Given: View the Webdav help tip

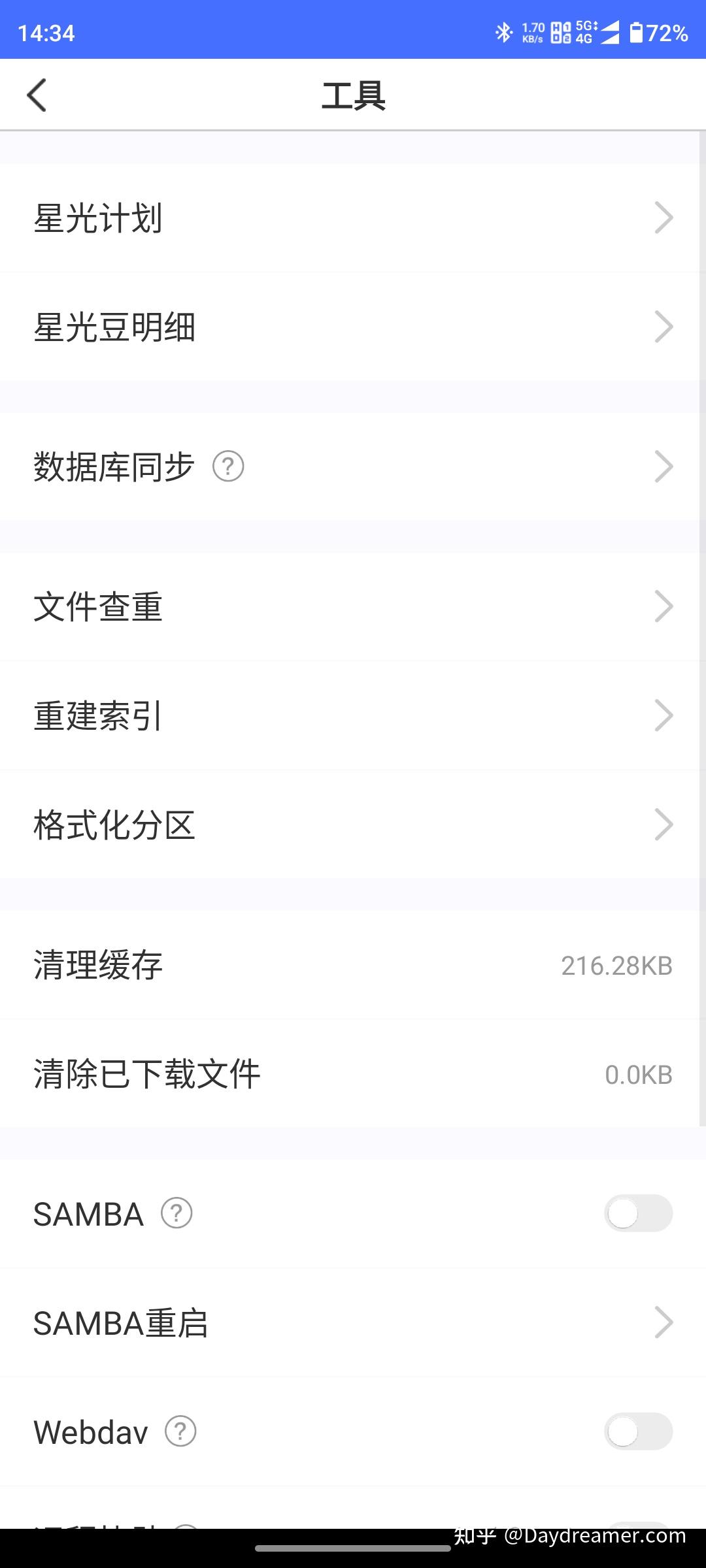Looking at the screenshot, I should coord(180,1431).
